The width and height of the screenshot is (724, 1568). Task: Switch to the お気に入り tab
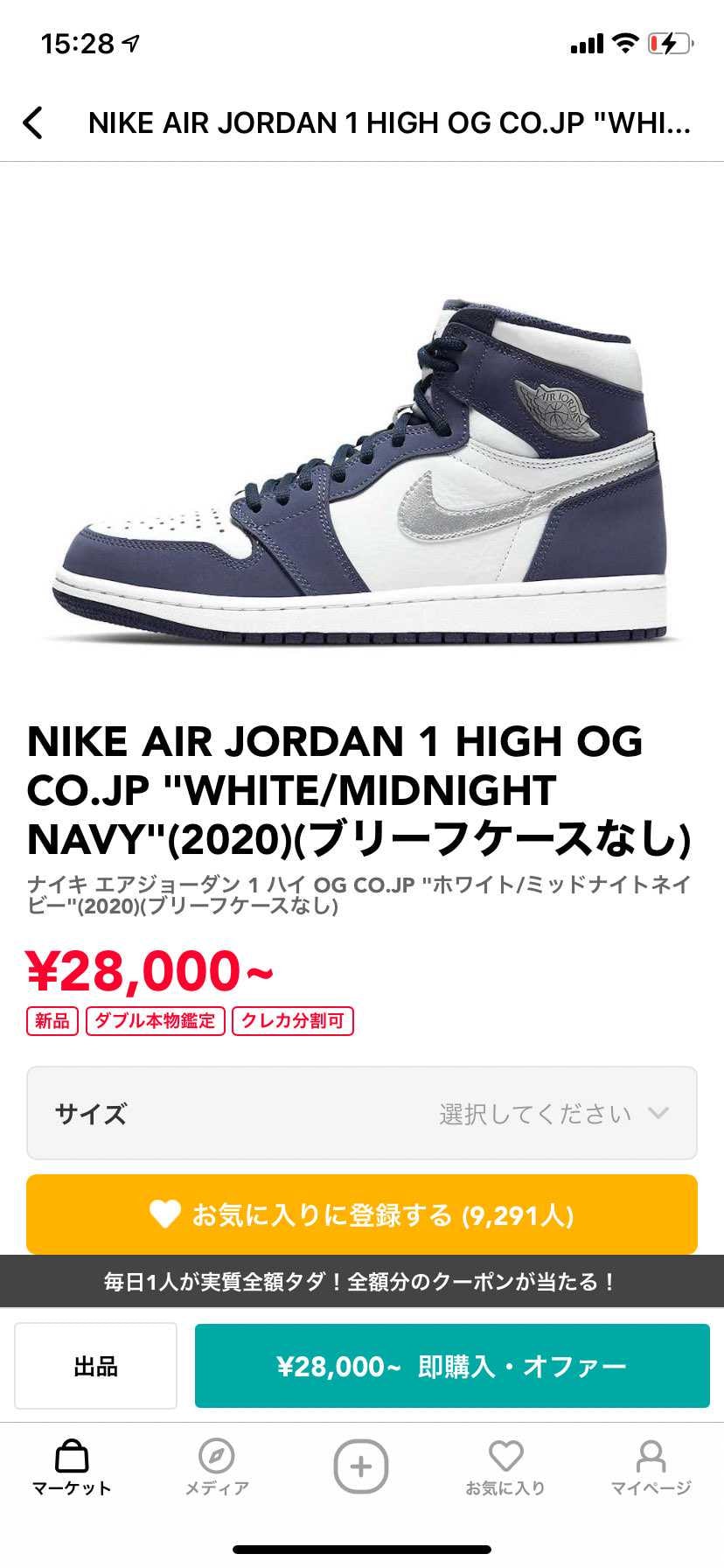505,1467
